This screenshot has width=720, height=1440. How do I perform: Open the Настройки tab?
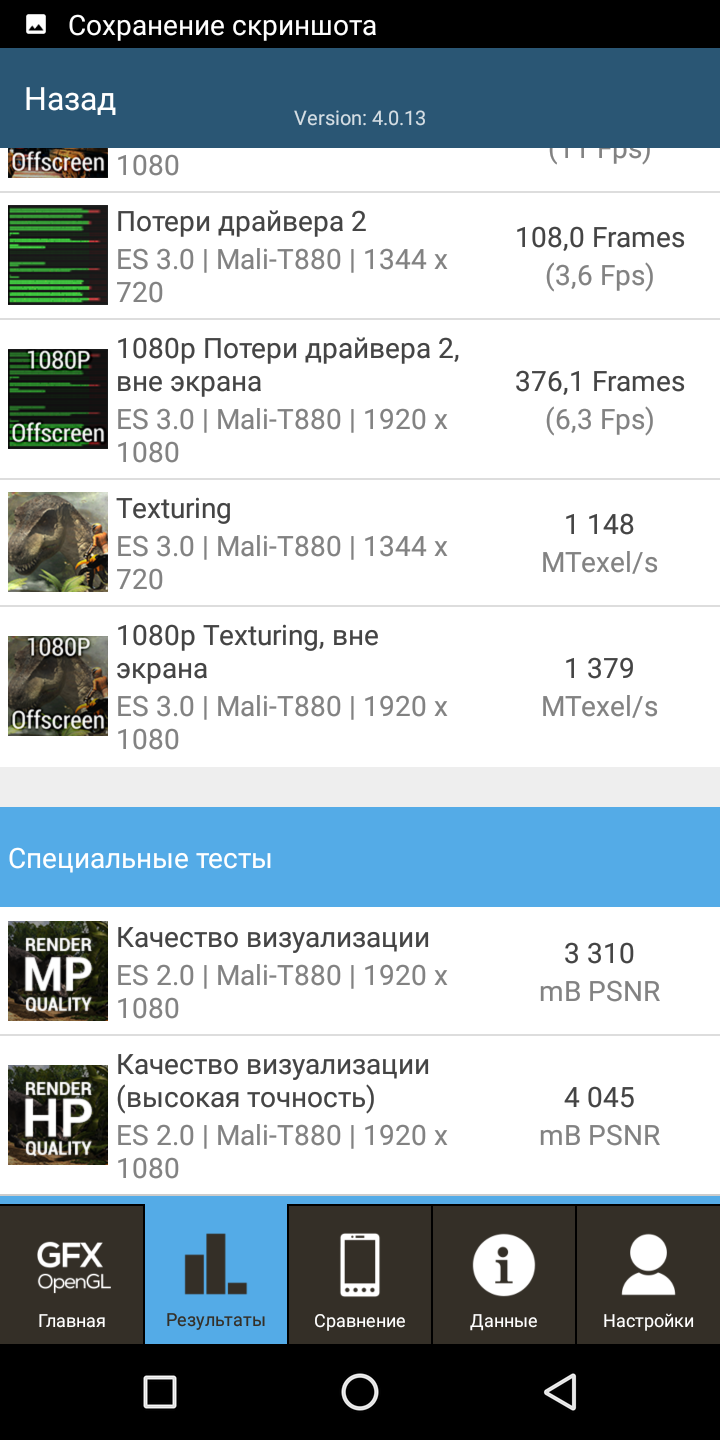(648, 1274)
